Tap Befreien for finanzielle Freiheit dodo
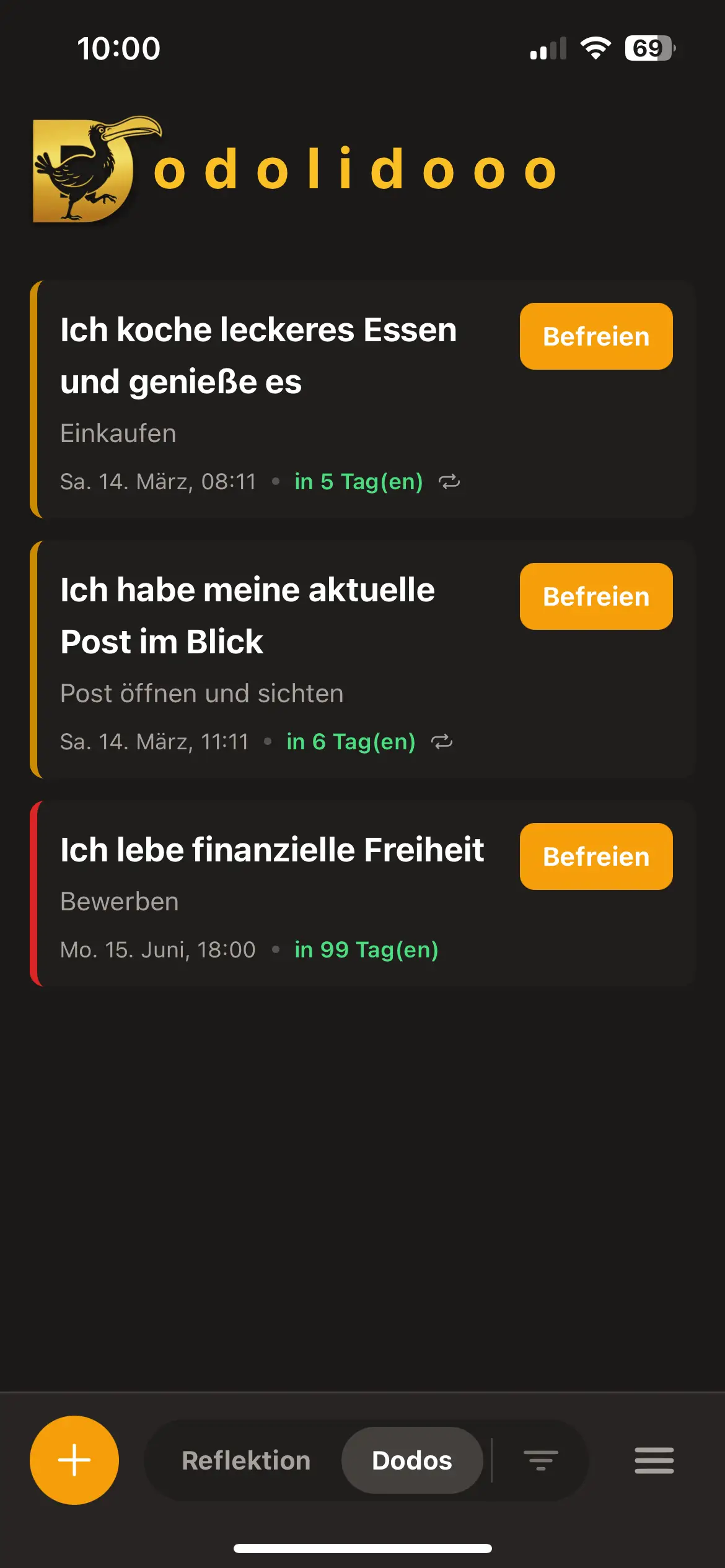The width and height of the screenshot is (725, 1568). coord(595,856)
